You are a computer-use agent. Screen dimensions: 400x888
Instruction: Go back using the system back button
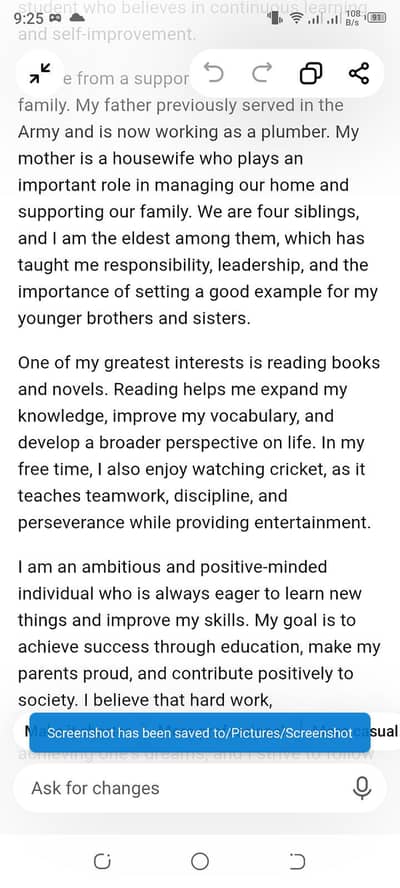click(x=297, y=861)
